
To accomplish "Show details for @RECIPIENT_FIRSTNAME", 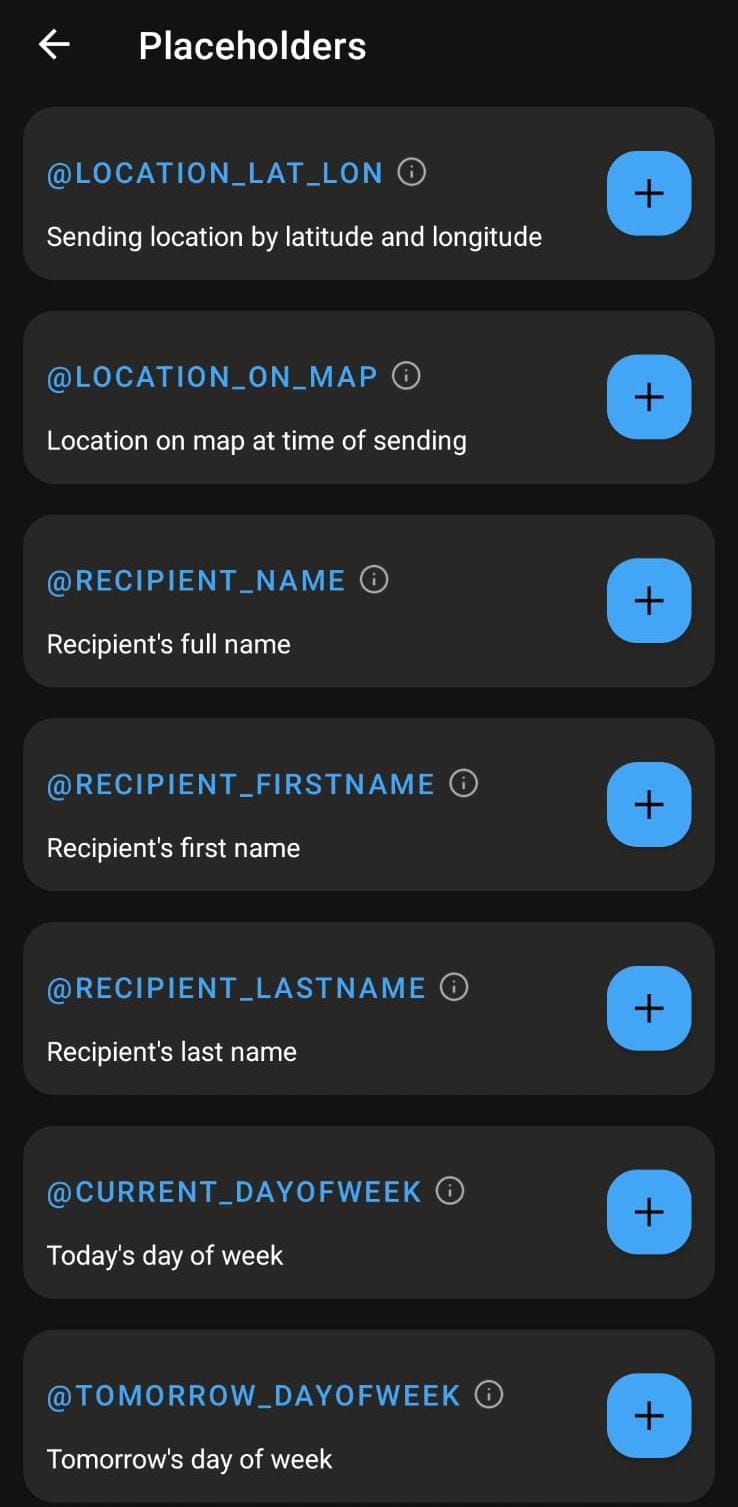I will tap(464, 784).
